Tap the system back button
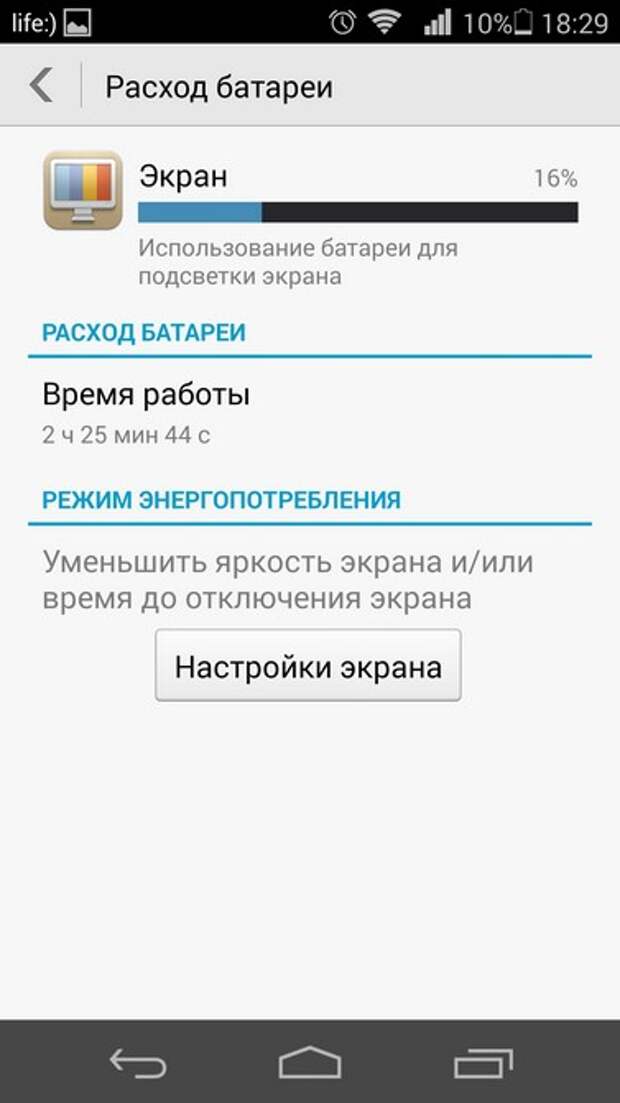This screenshot has height=1103, width=620. point(138,1063)
